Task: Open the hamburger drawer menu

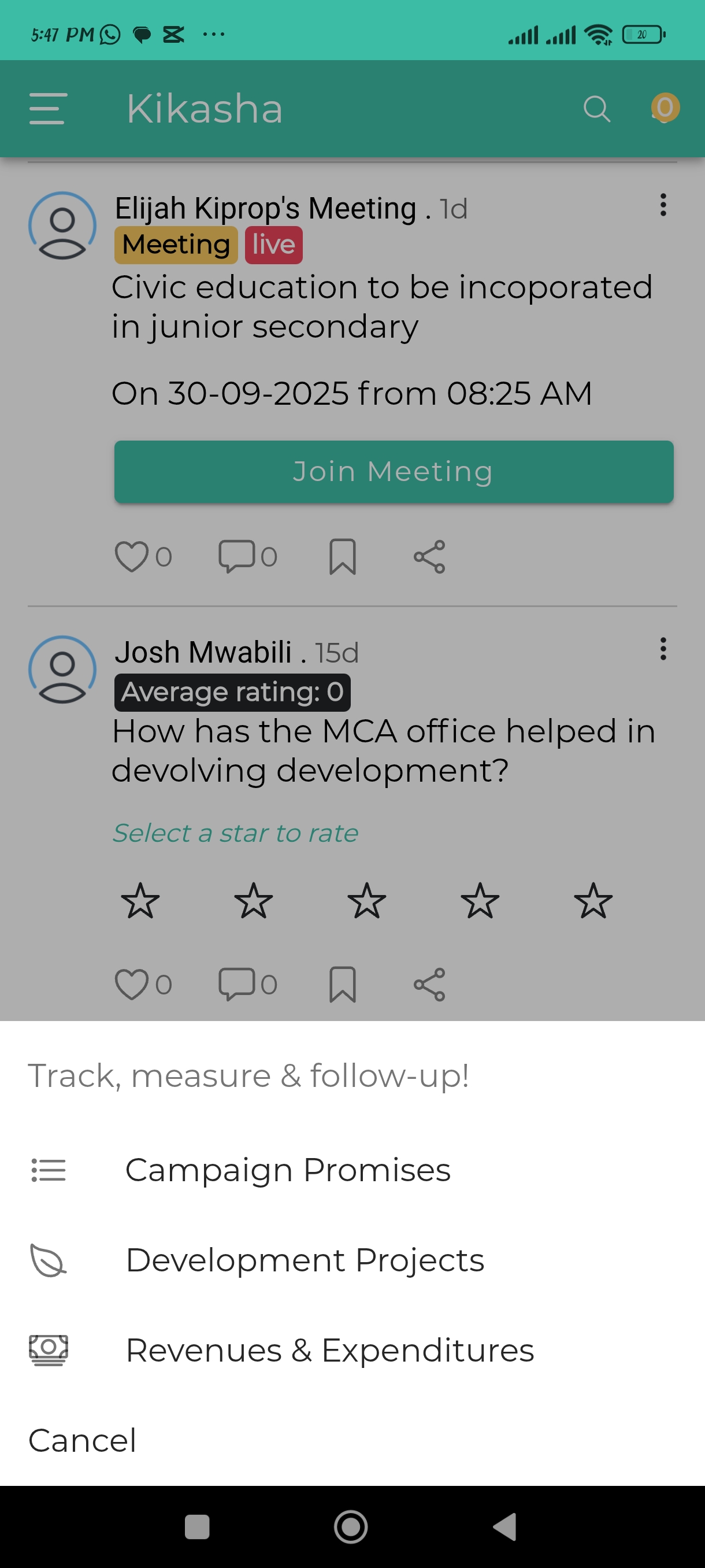Action: pos(48,109)
